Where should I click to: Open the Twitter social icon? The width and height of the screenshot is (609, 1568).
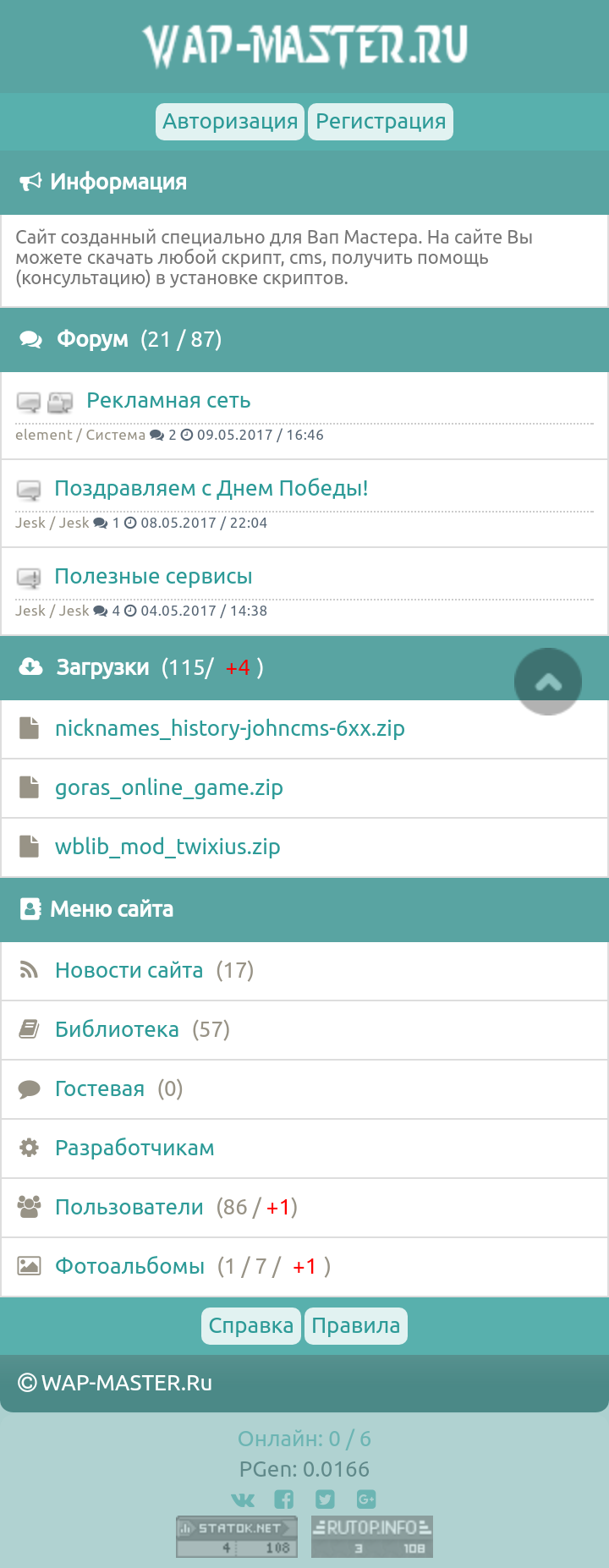point(325,1499)
